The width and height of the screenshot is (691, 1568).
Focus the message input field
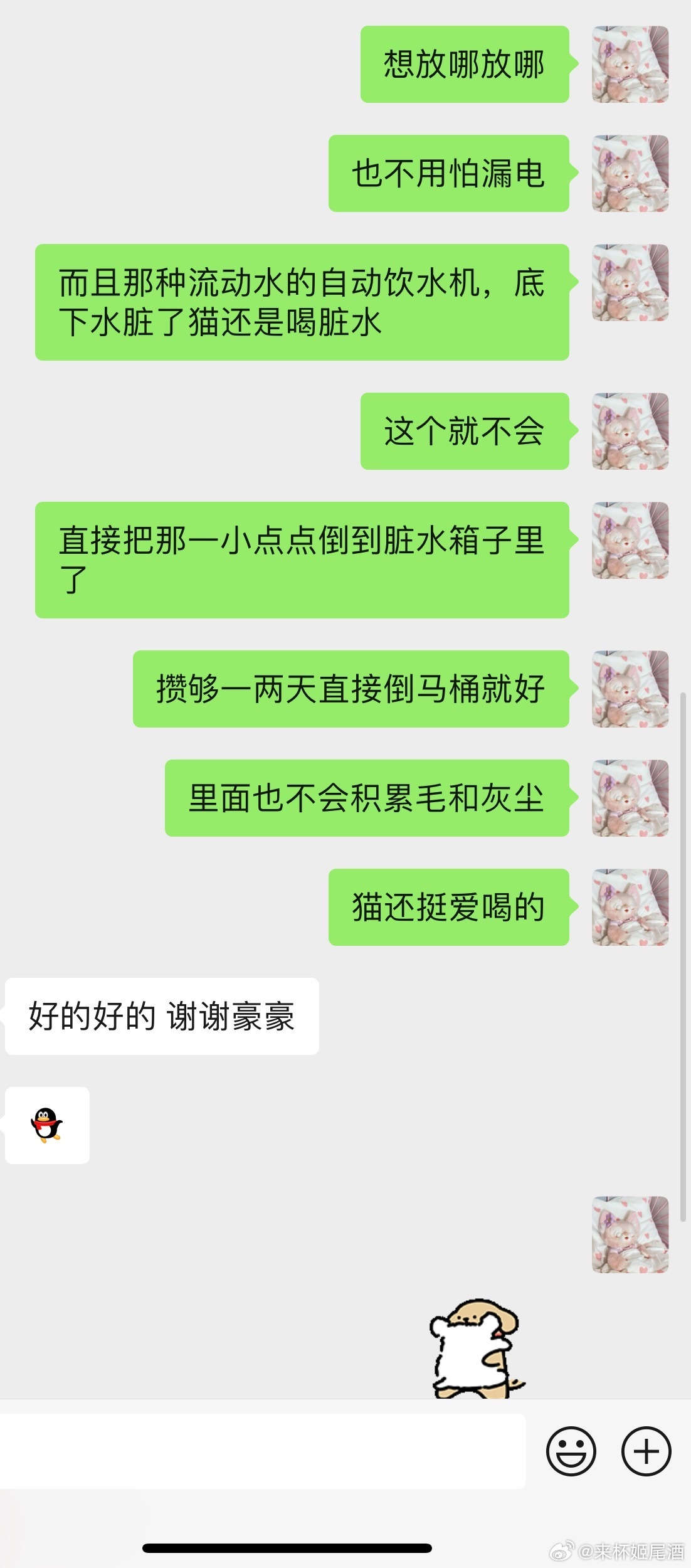[262, 1451]
